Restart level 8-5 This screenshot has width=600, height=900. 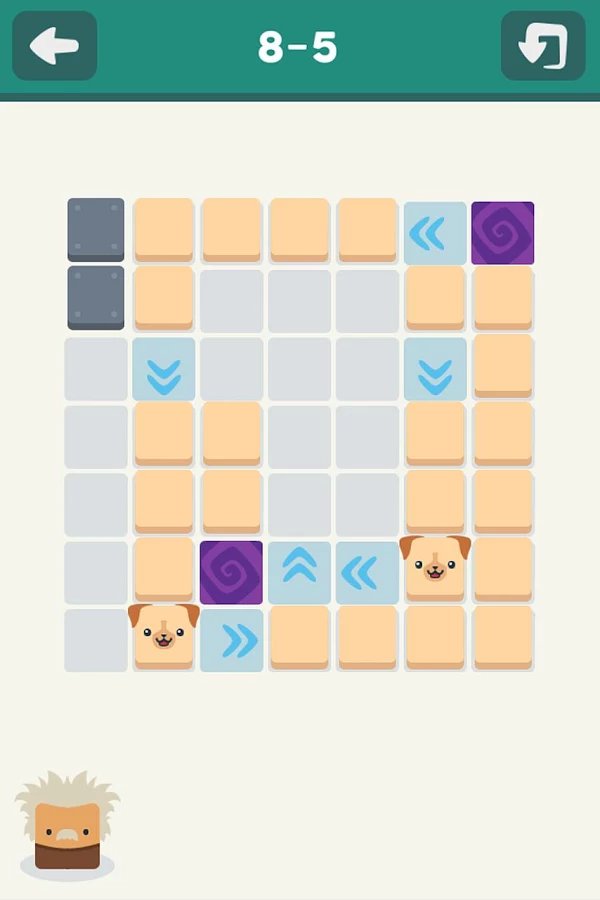(542, 46)
